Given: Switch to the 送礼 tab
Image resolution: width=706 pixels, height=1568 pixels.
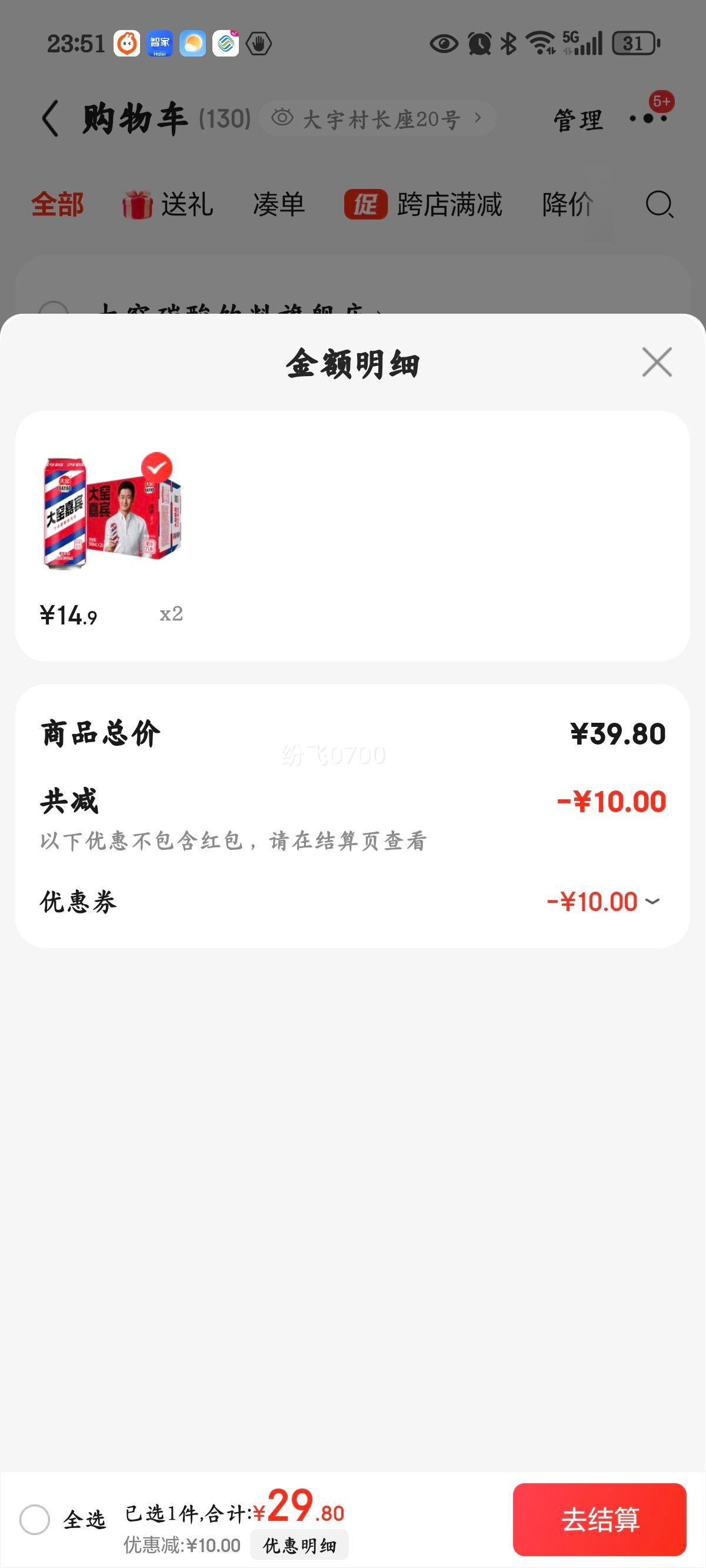Looking at the screenshot, I should coord(168,204).
